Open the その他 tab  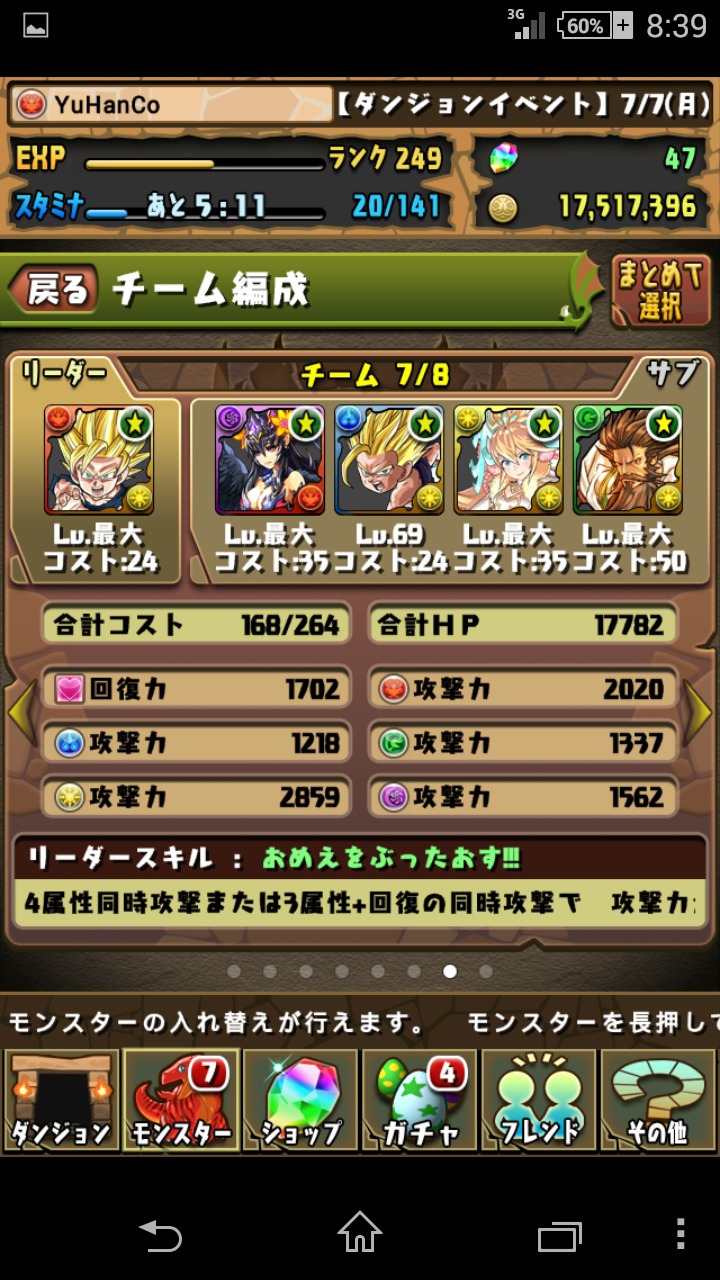click(659, 1100)
